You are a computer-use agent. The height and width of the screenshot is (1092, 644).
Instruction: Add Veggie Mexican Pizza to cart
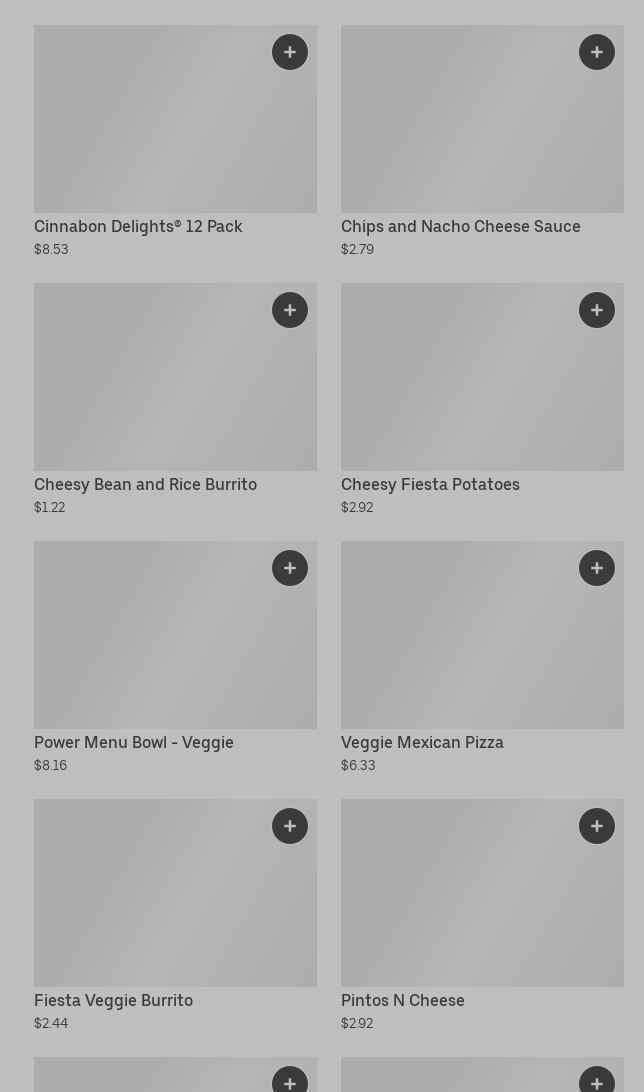597,568
